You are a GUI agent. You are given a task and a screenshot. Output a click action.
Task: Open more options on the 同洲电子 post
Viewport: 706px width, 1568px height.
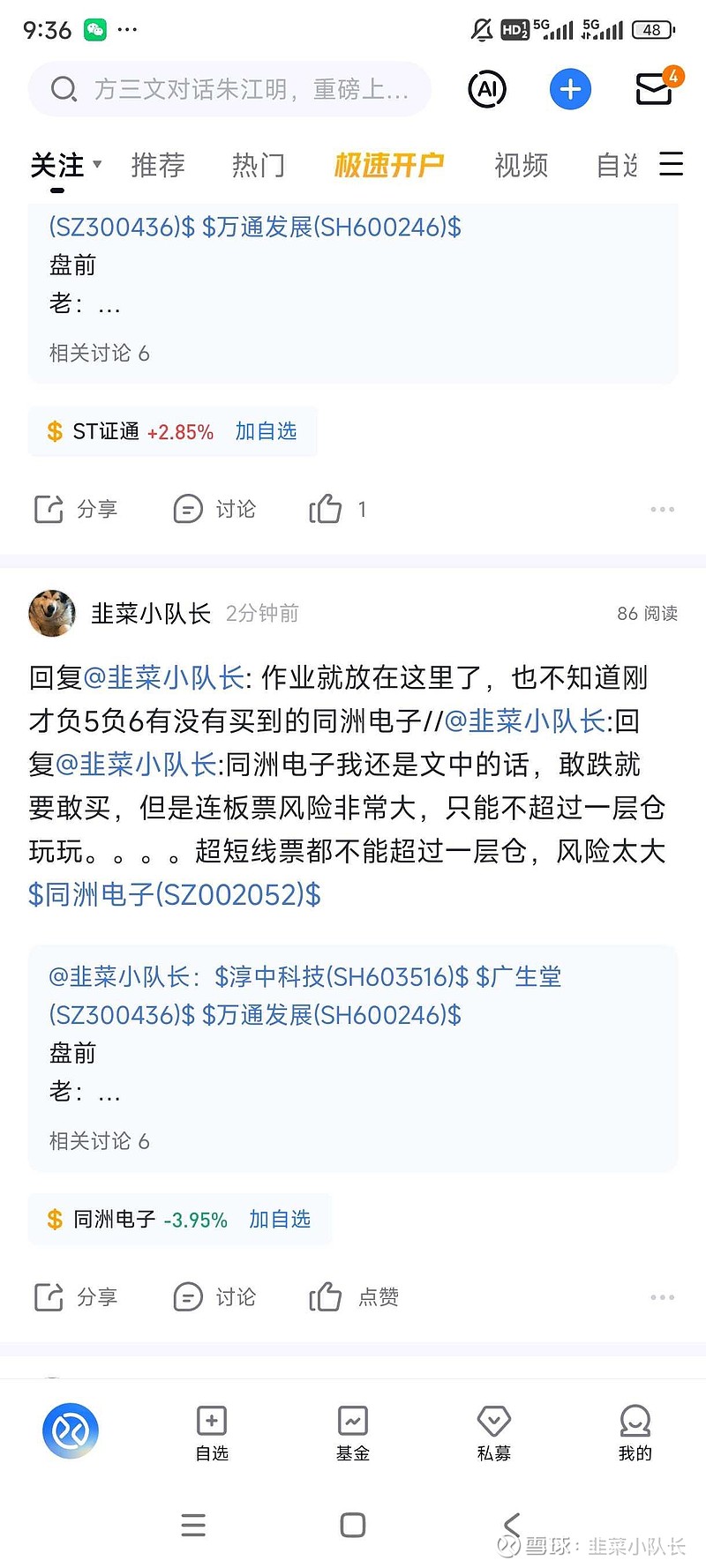(x=662, y=1297)
